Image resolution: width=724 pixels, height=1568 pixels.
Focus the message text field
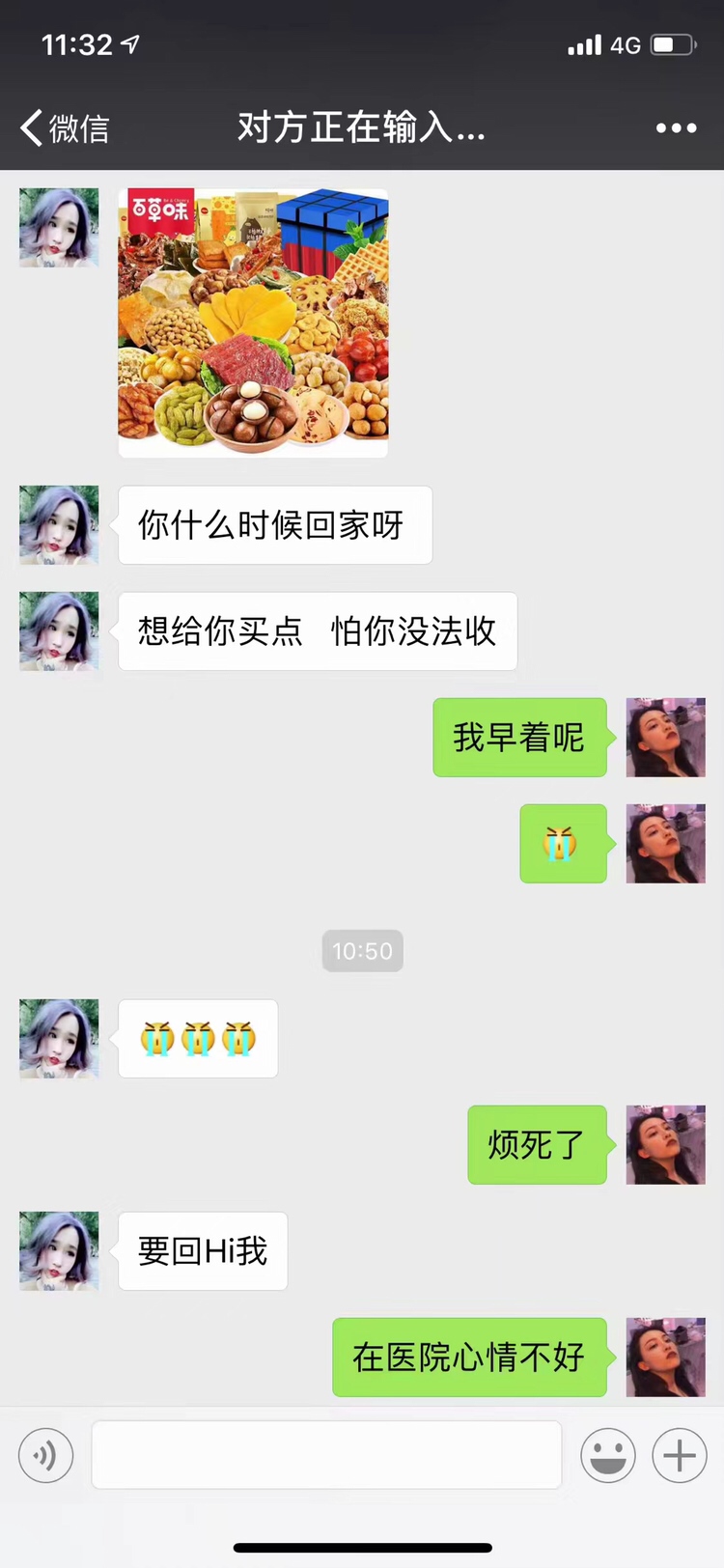point(326,1455)
